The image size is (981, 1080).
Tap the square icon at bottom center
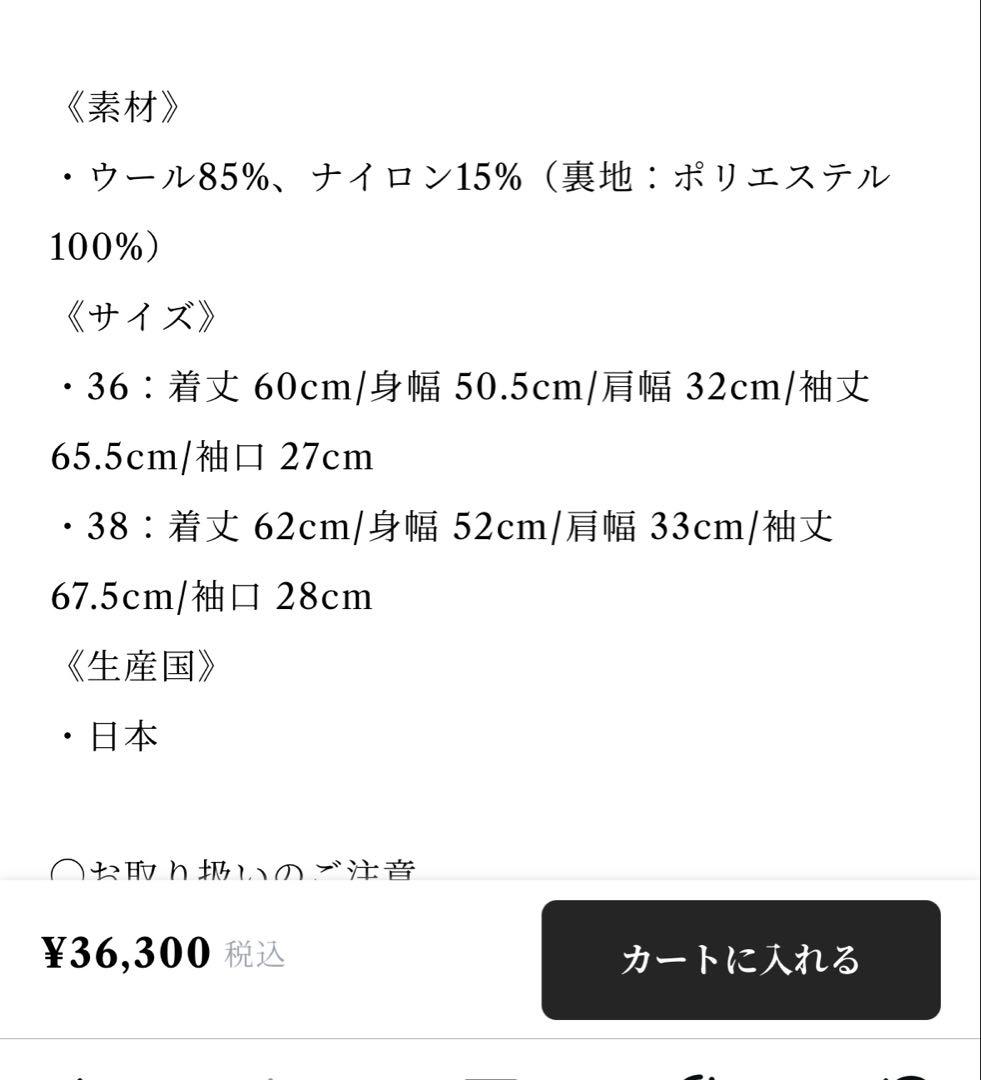[490, 1073]
